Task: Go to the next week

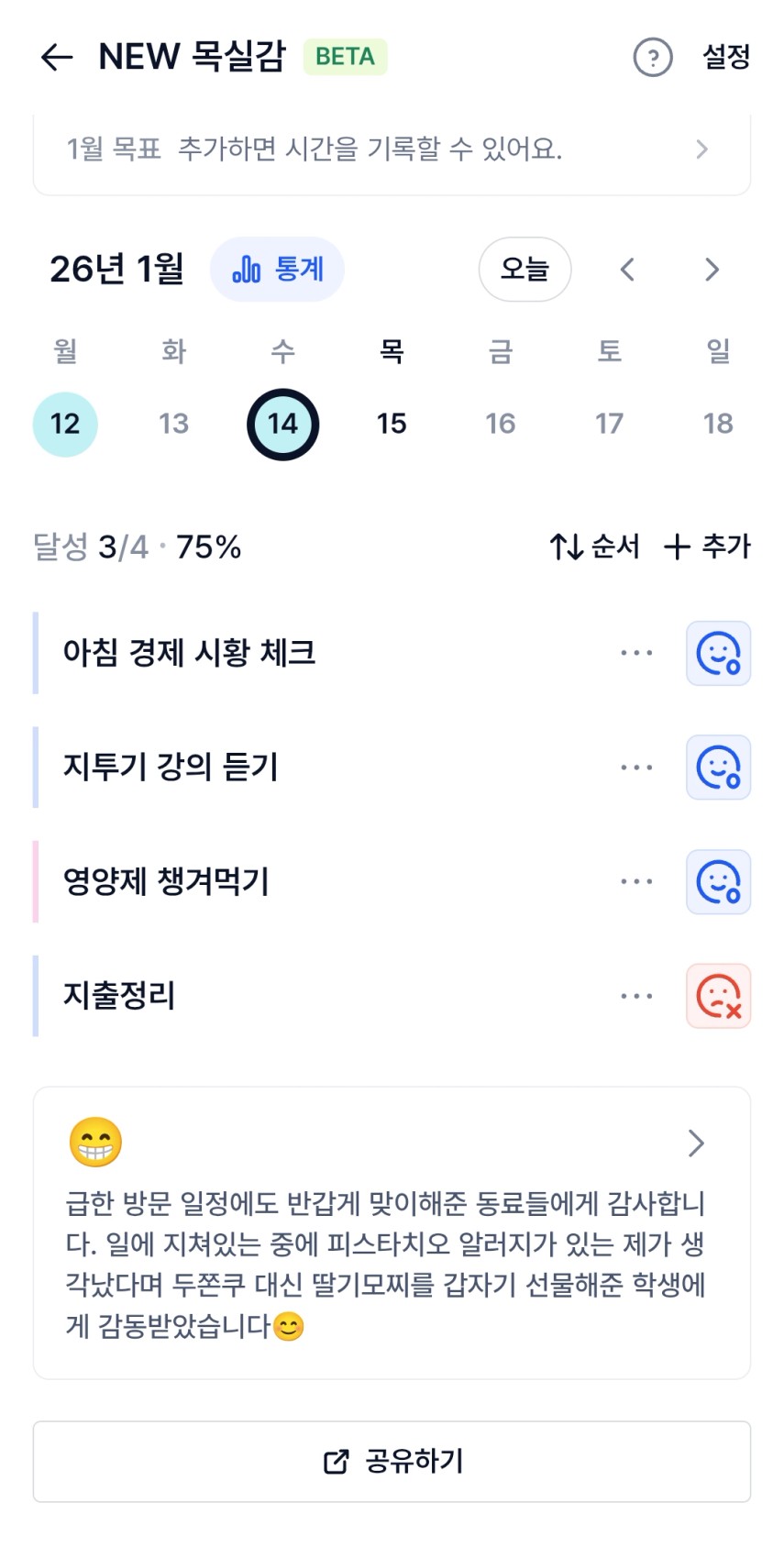Action: coord(712,270)
